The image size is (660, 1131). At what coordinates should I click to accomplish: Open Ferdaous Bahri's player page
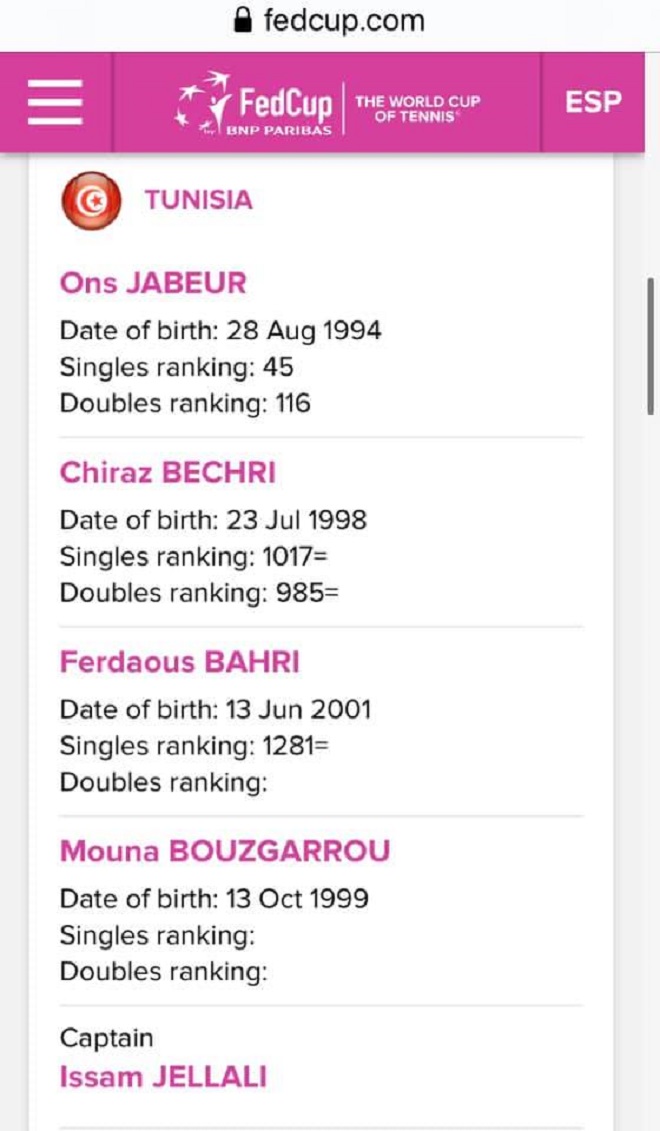click(180, 662)
